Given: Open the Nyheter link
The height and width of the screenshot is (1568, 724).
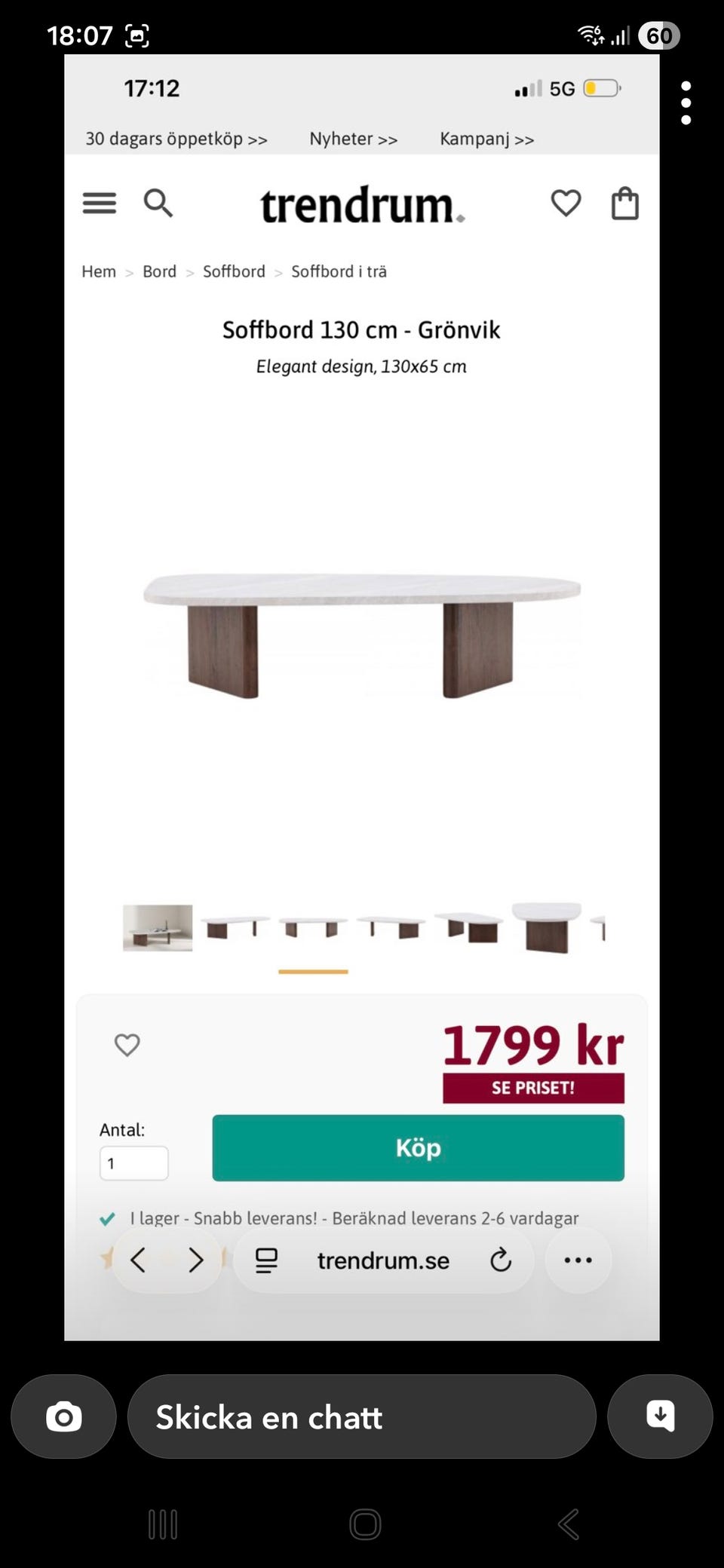Looking at the screenshot, I should pyautogui.click(x=351, y=139).
